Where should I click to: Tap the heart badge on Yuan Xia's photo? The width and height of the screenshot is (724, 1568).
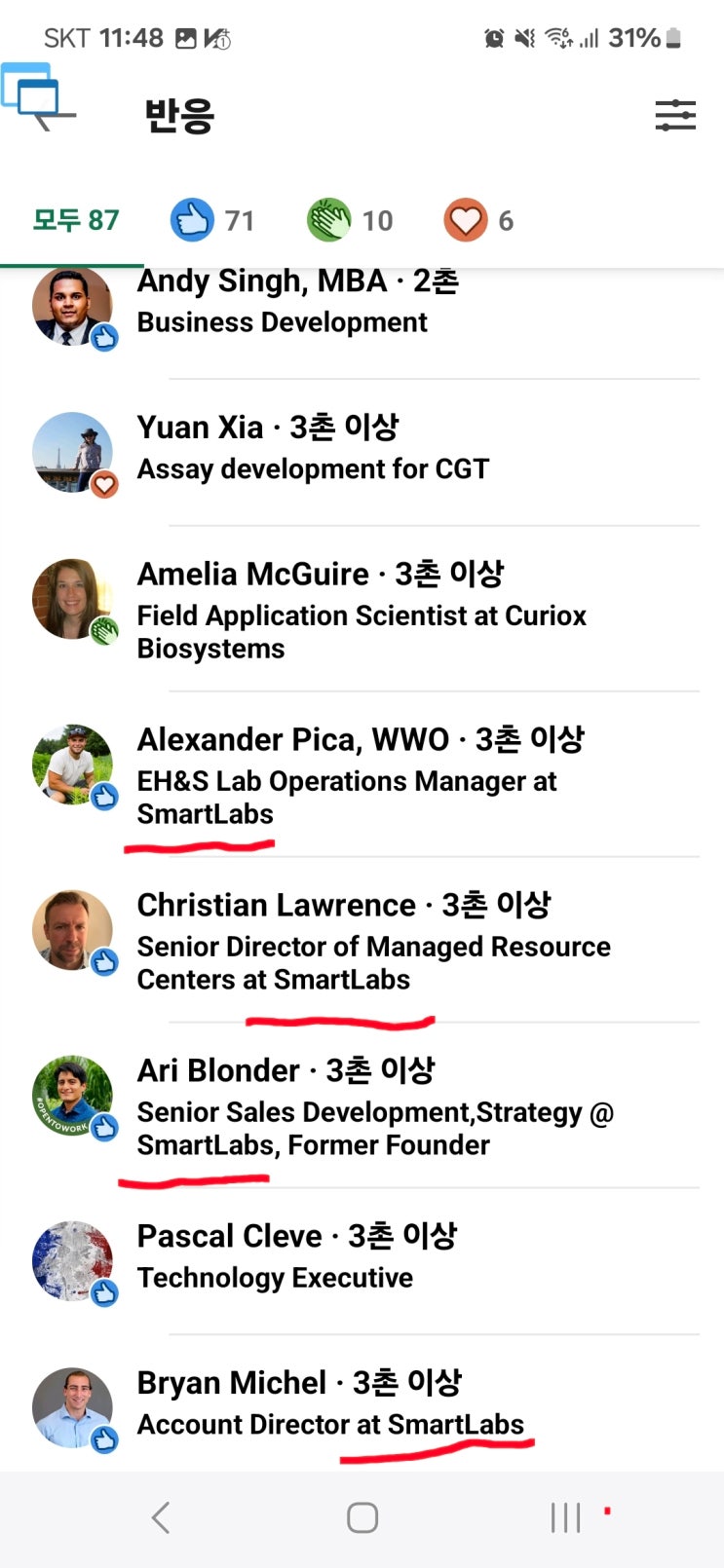coord(103,483)
